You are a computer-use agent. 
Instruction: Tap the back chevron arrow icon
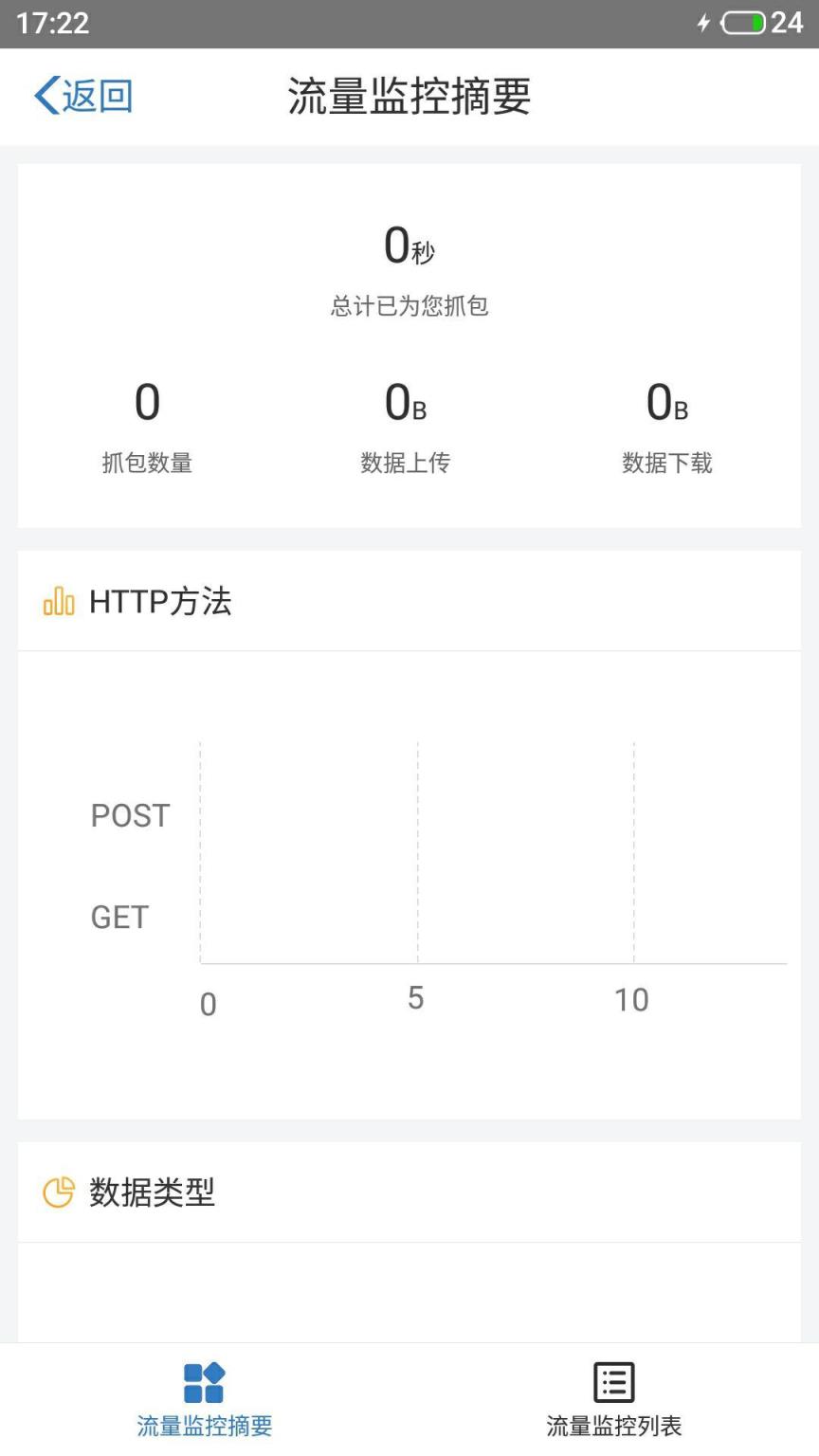(x=42, y=94)
